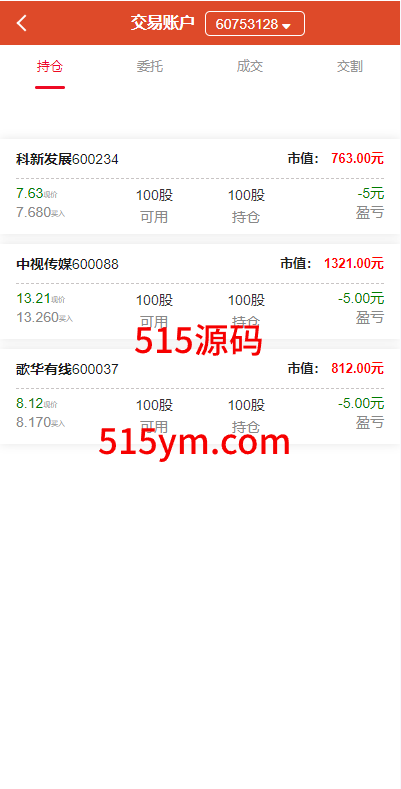Screen dimensions: 401x789
Task: Switch to the 成交 tab
Action: (x=250, y=66)
